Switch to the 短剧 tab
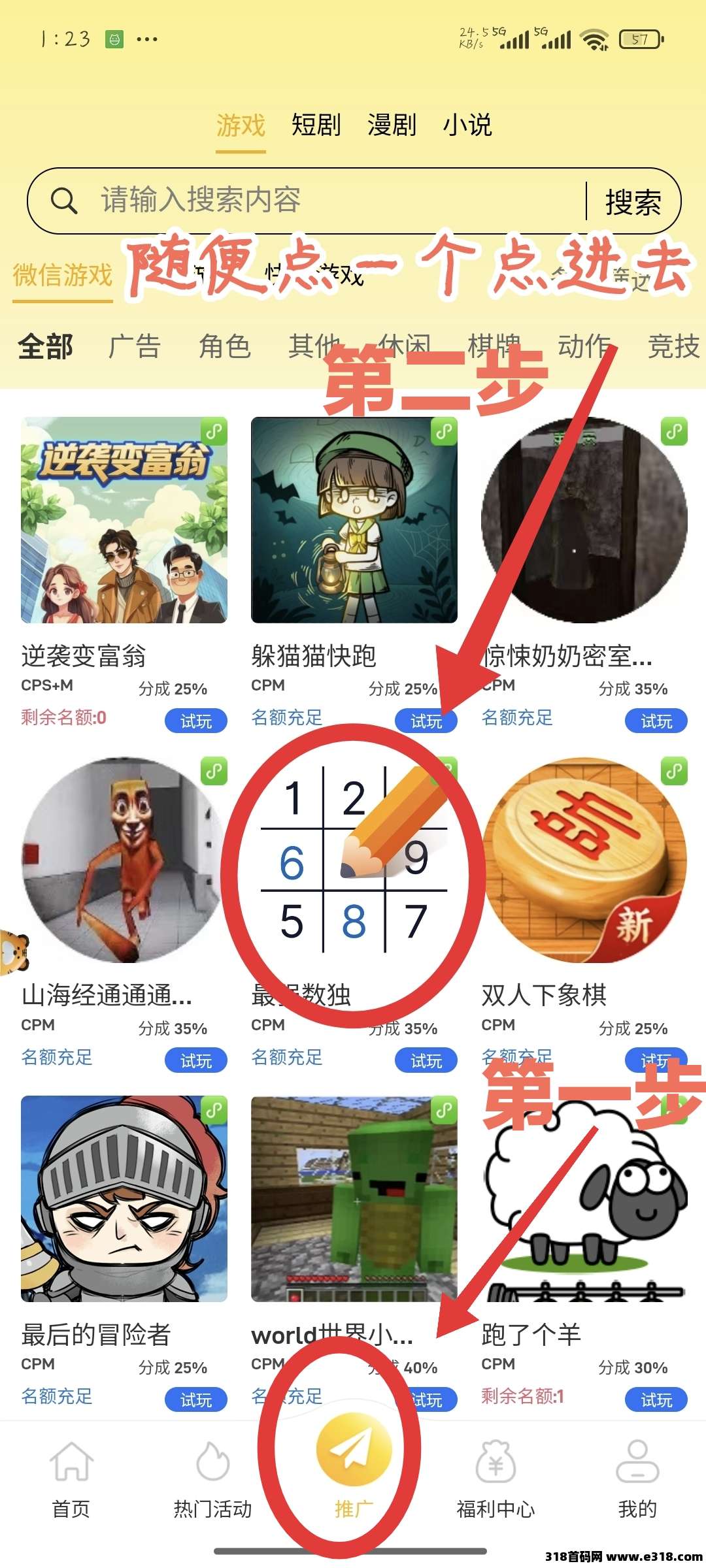Screen dimensions: 706x1568 (x=316, y=125)
